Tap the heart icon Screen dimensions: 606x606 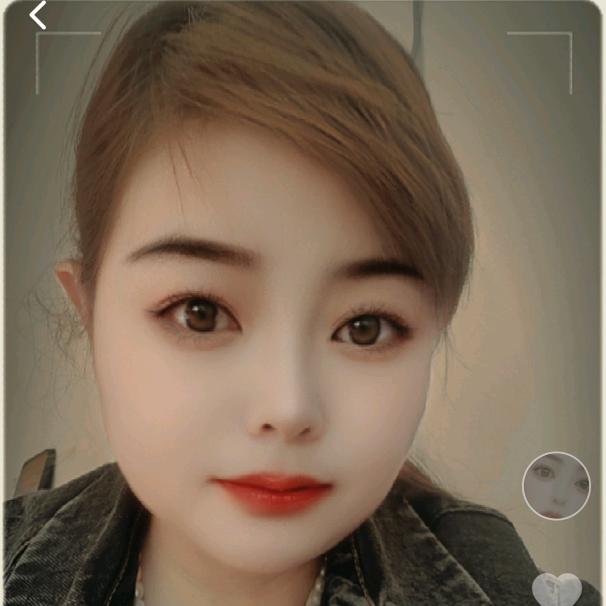click(556, 589)
